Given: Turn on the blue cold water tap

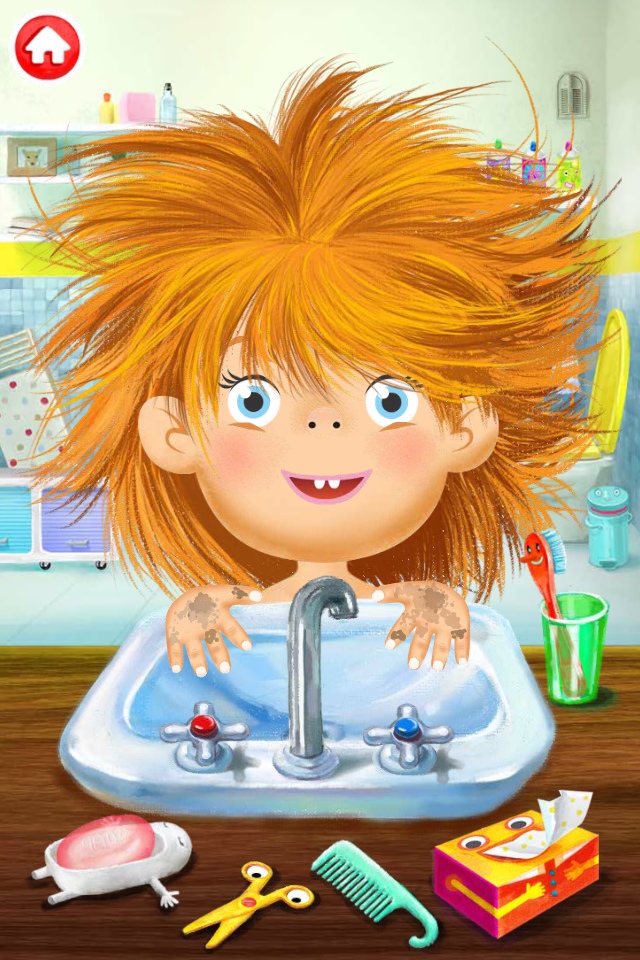Looking at the screenshot, I should point(408,728).
